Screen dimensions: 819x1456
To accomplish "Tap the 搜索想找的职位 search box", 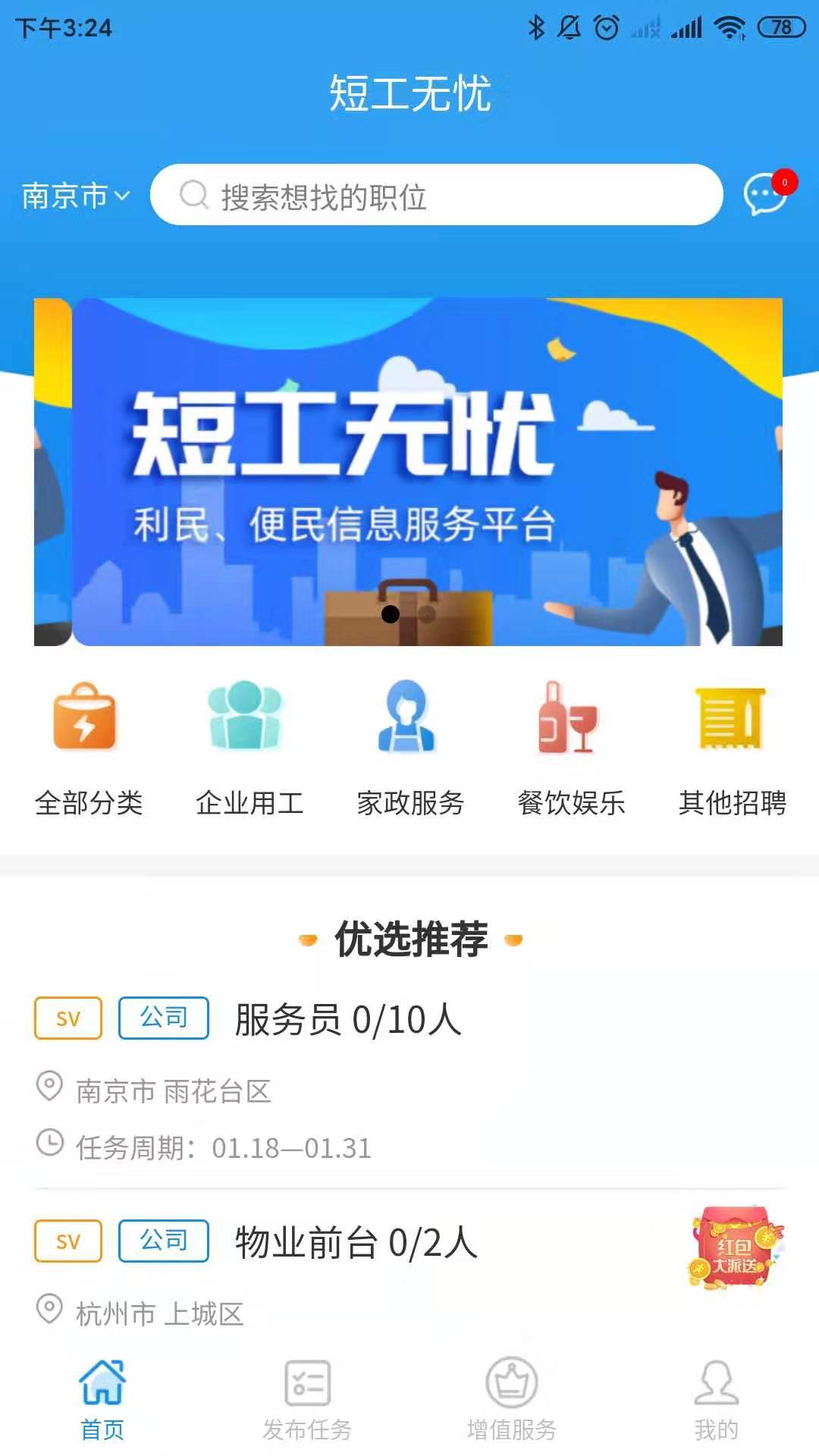I will tap(436, 196).
